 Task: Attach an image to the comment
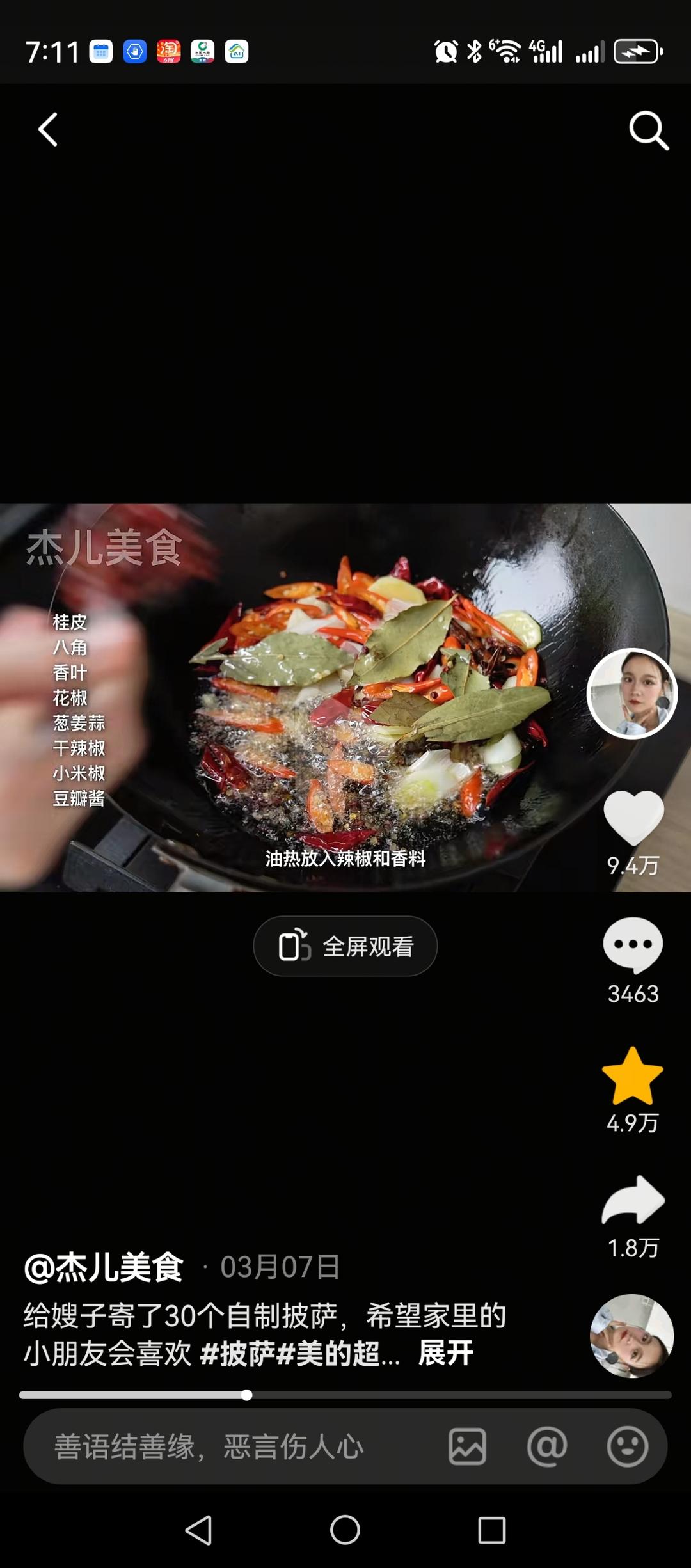coord(467,1446)
